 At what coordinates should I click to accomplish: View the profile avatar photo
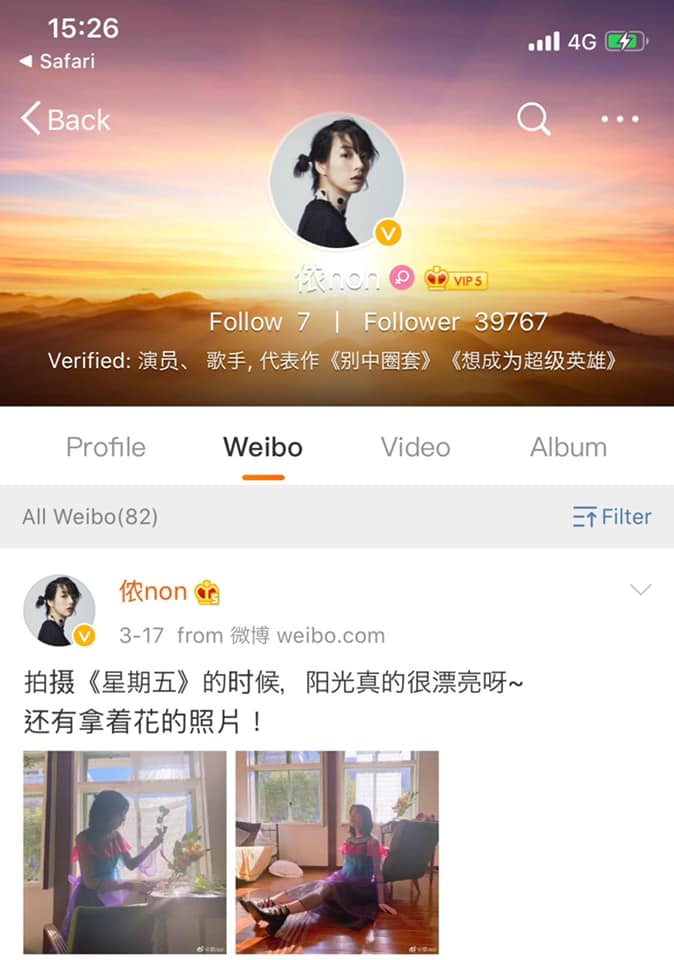coord(337,180)
